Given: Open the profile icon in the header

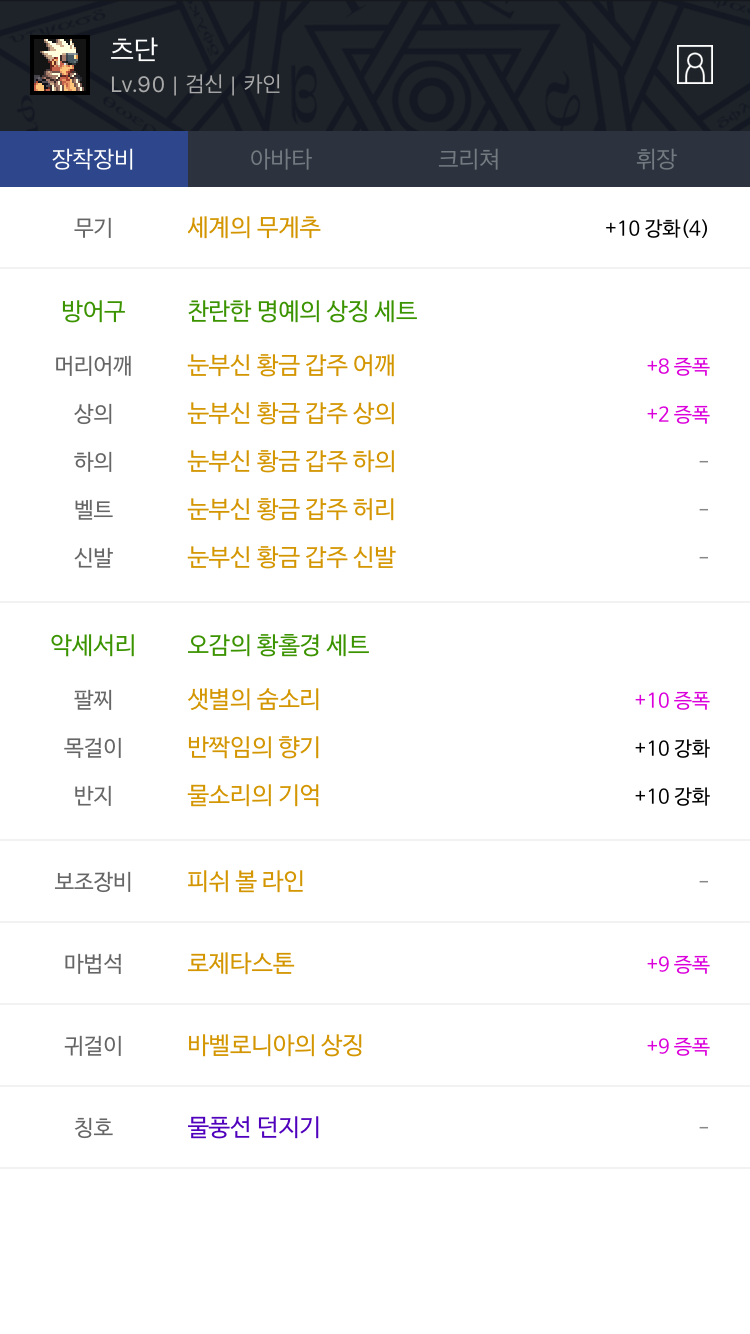Looking at the screenshot, I should (694, 65).
